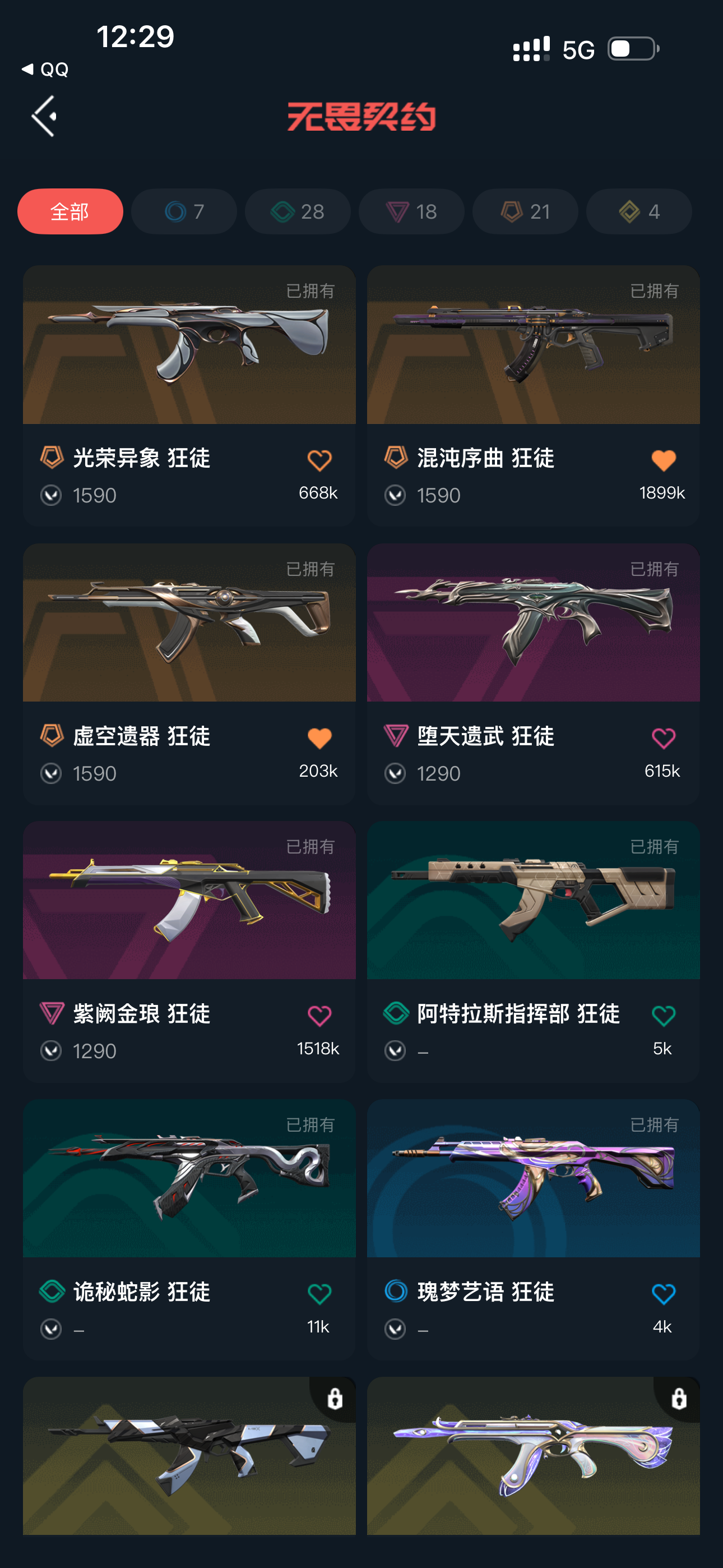The width and height of the screenshot is (723, 1568).
Task: Like the 光荣异象 狂徒 skin
Action: 319,460
